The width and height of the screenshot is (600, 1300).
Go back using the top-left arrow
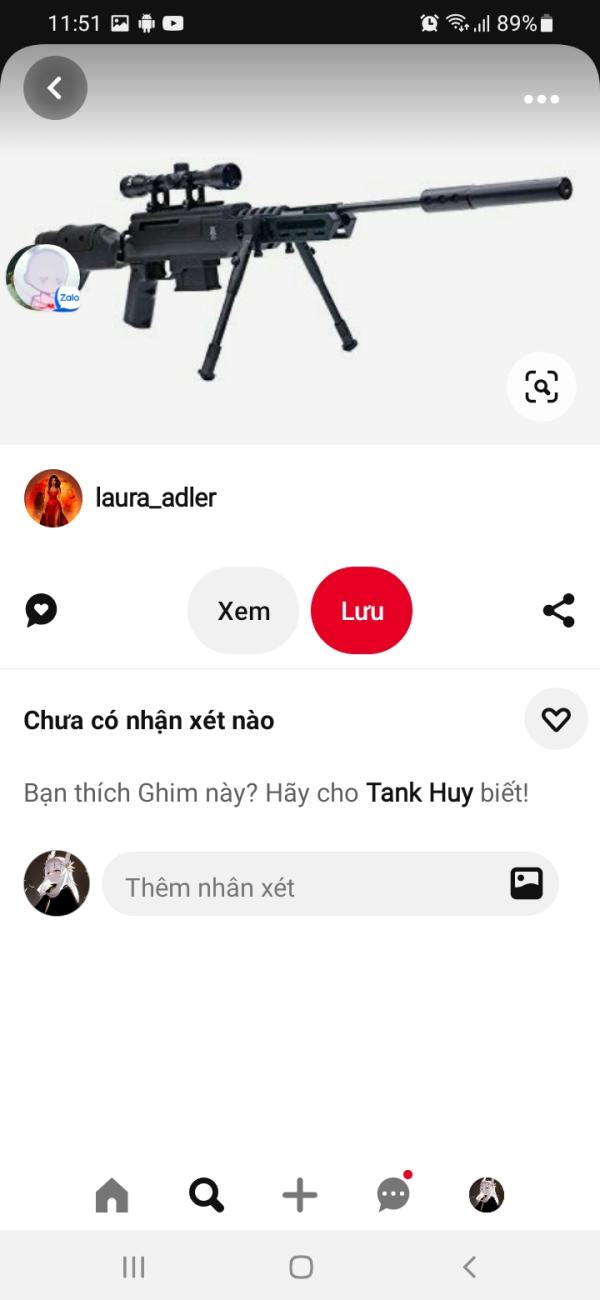coord(55,88)
